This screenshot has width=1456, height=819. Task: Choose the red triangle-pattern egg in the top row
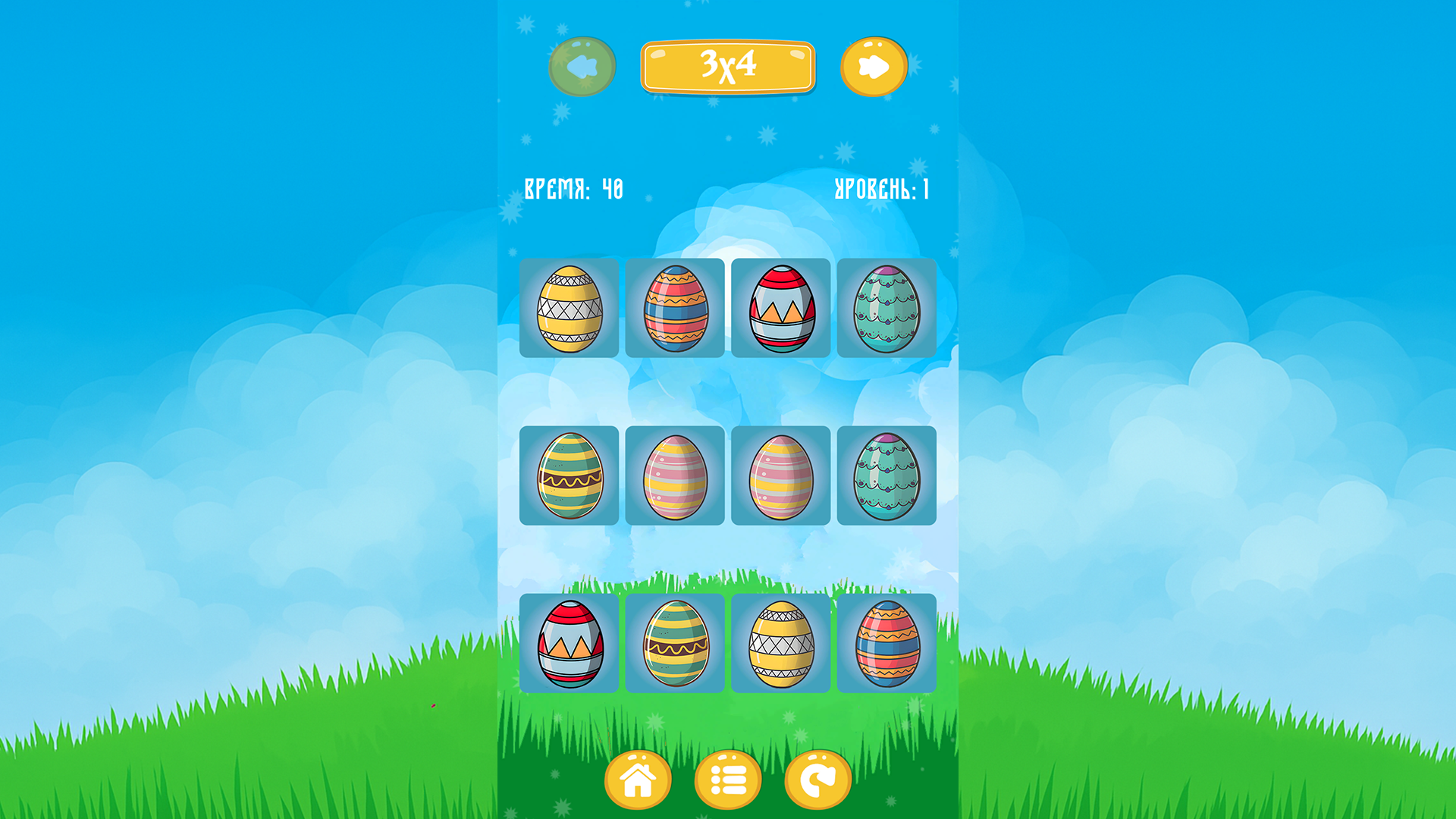coord(781,308)
